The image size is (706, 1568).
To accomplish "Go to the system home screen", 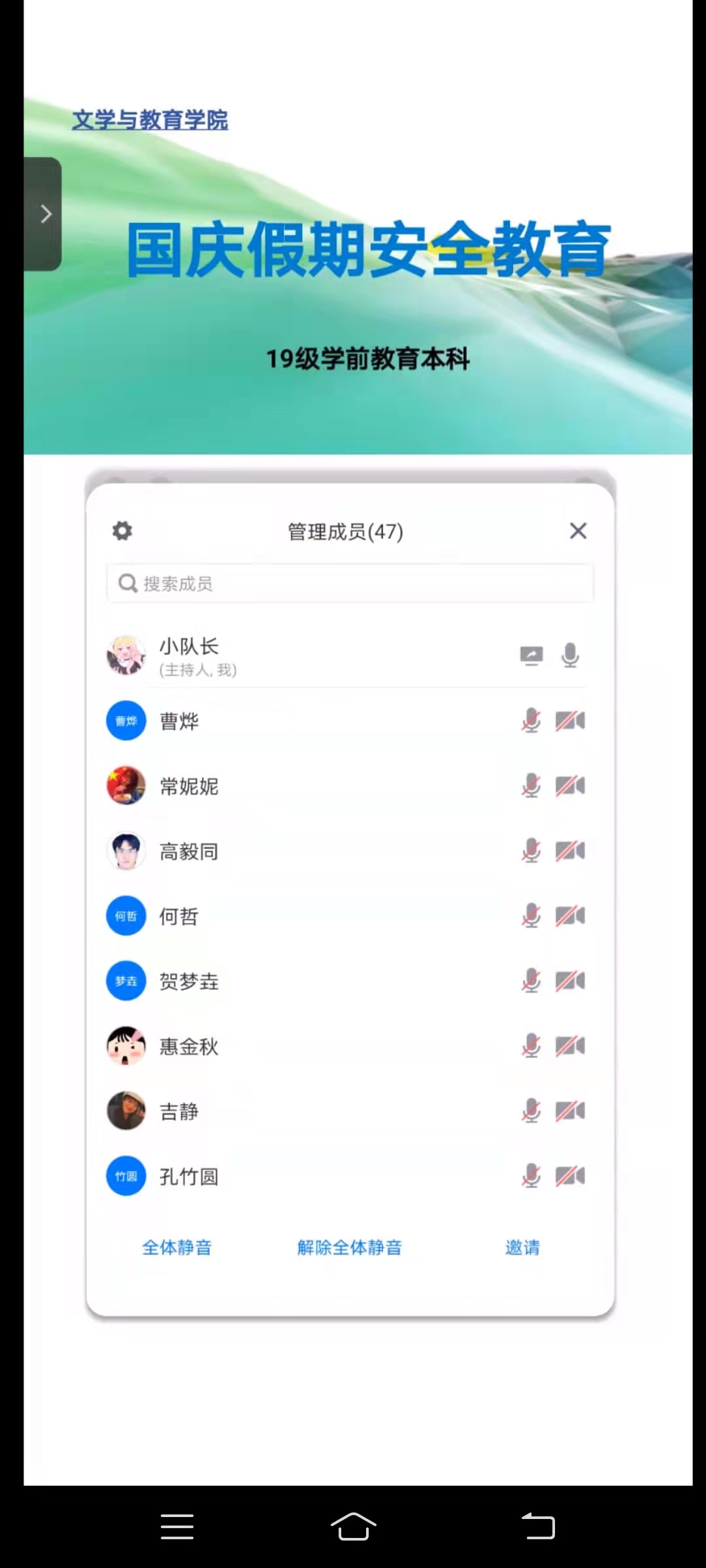I will (x=353, y=1527).
